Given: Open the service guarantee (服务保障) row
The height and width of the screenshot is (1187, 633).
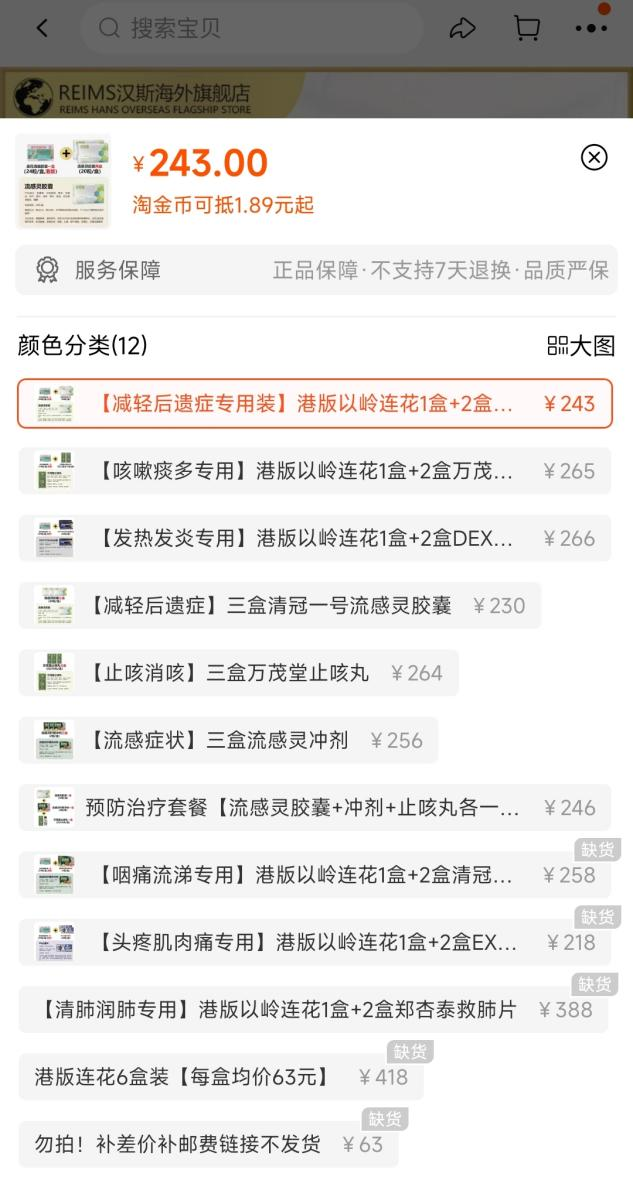Looking at the screenshot, I should point(316,270).
